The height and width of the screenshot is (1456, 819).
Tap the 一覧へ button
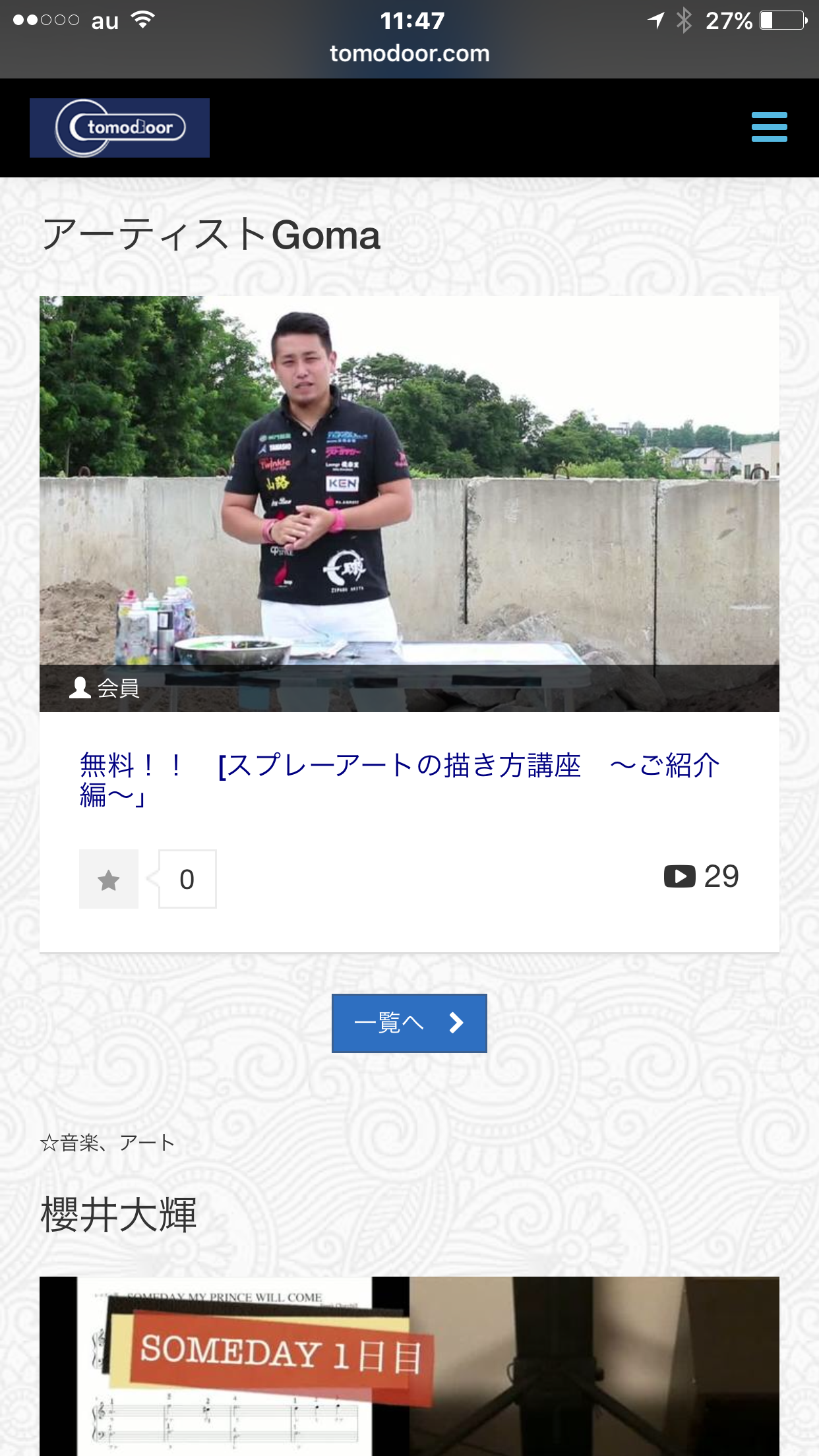[409, 1023]
